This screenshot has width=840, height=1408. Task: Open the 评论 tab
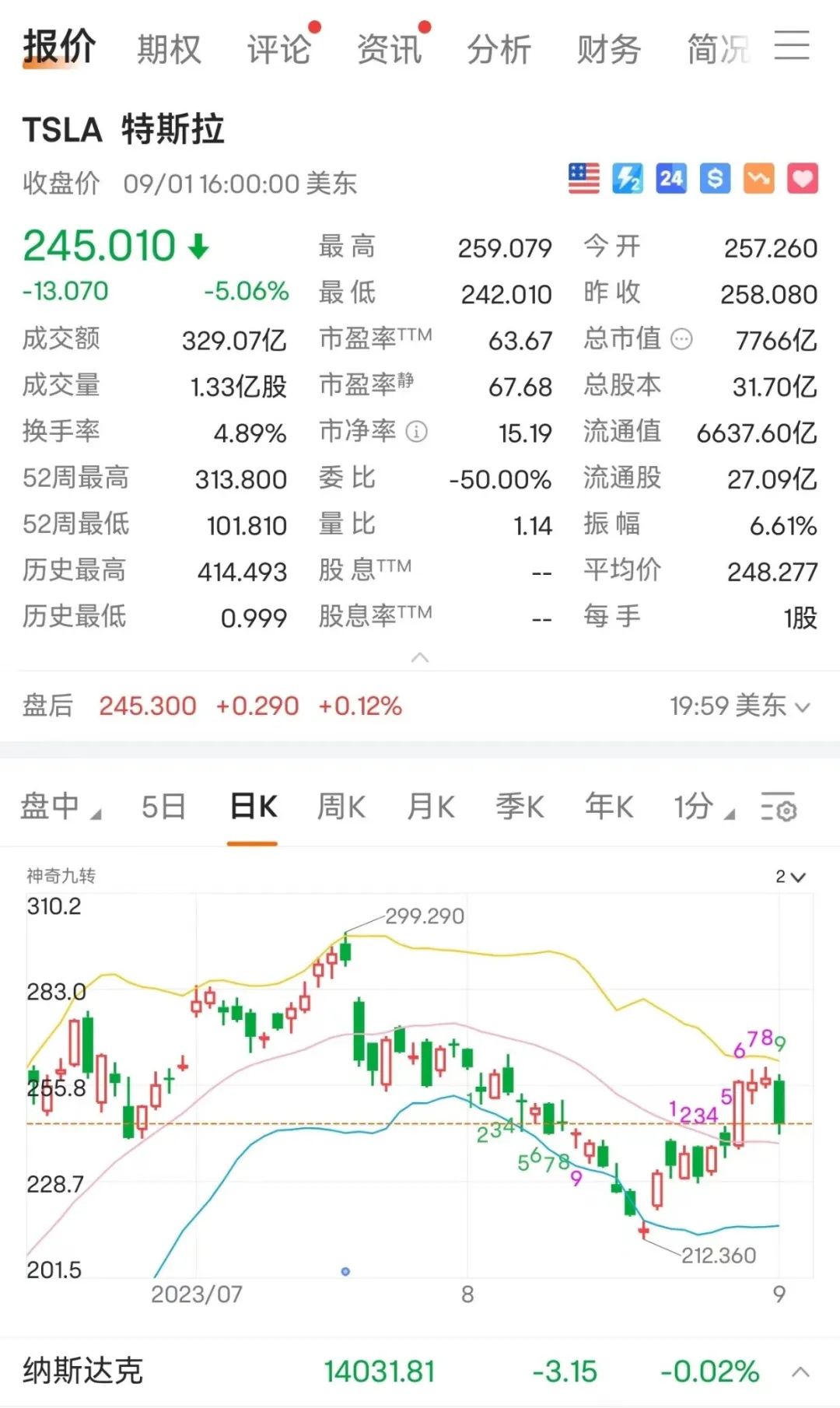click(x=278, y=50)
